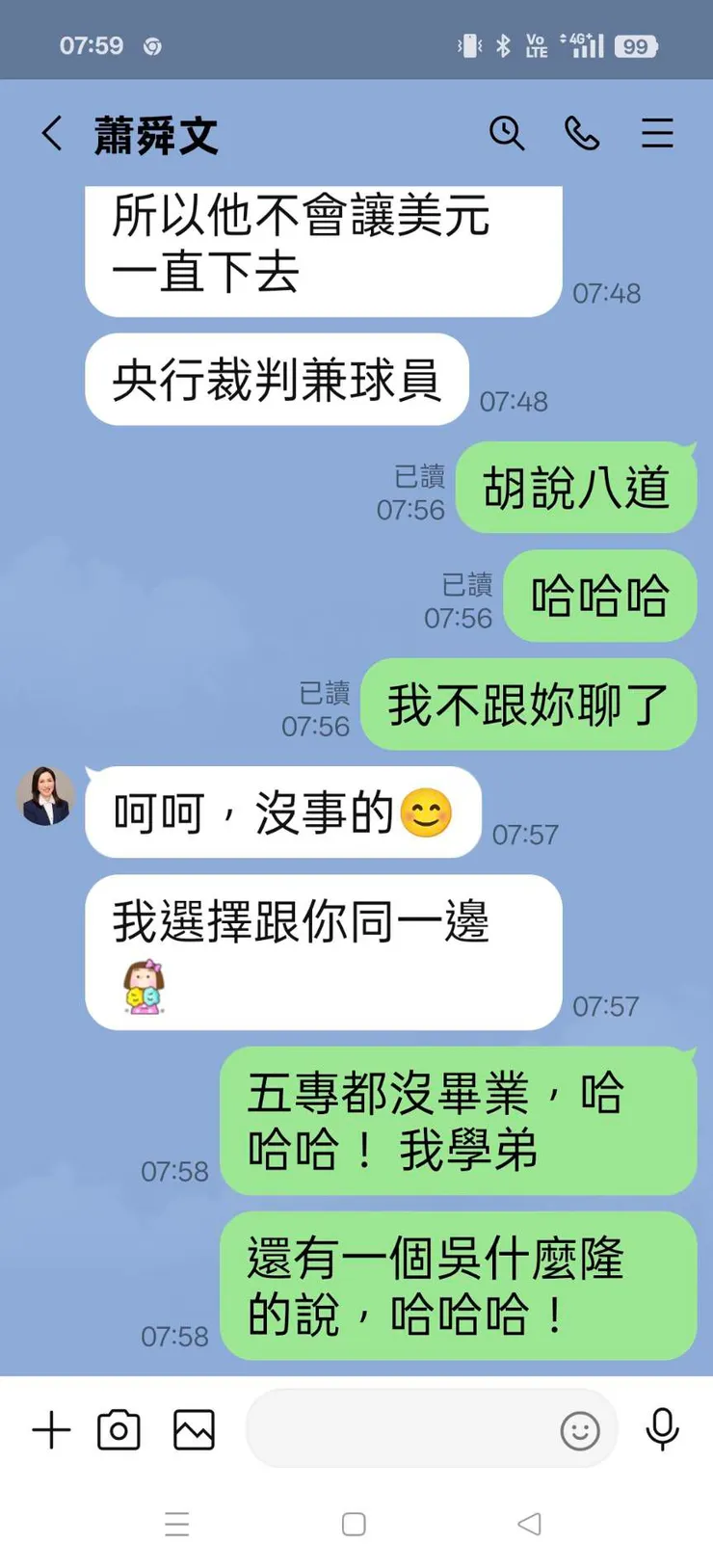713x1568 pixels.
Task: Open the chat settings hamburger menu
Action: pyautogui.click(x=657, y=134)
